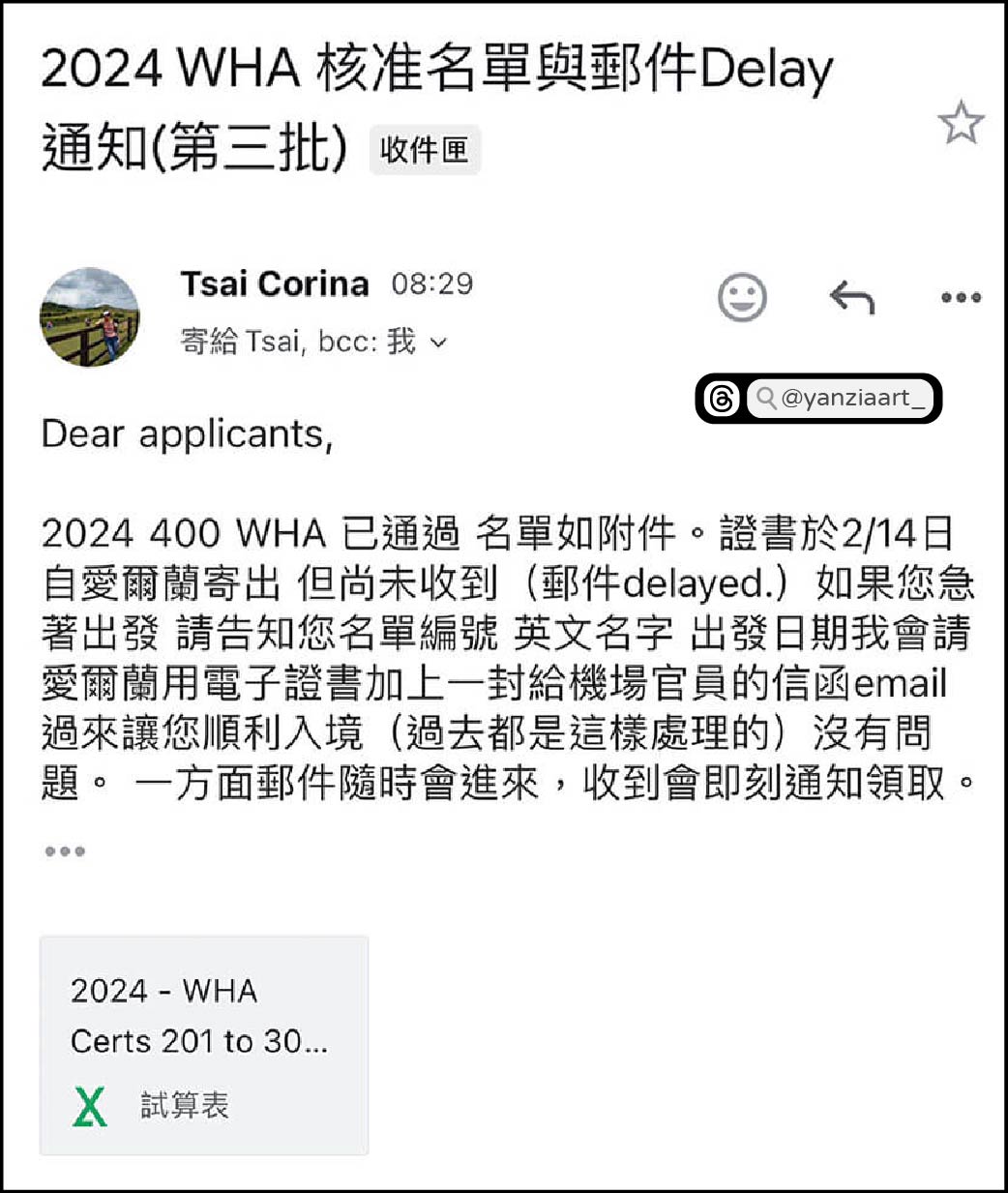
Task: Expand recipient details next to bcc
Action: click(x=438, y=343)
